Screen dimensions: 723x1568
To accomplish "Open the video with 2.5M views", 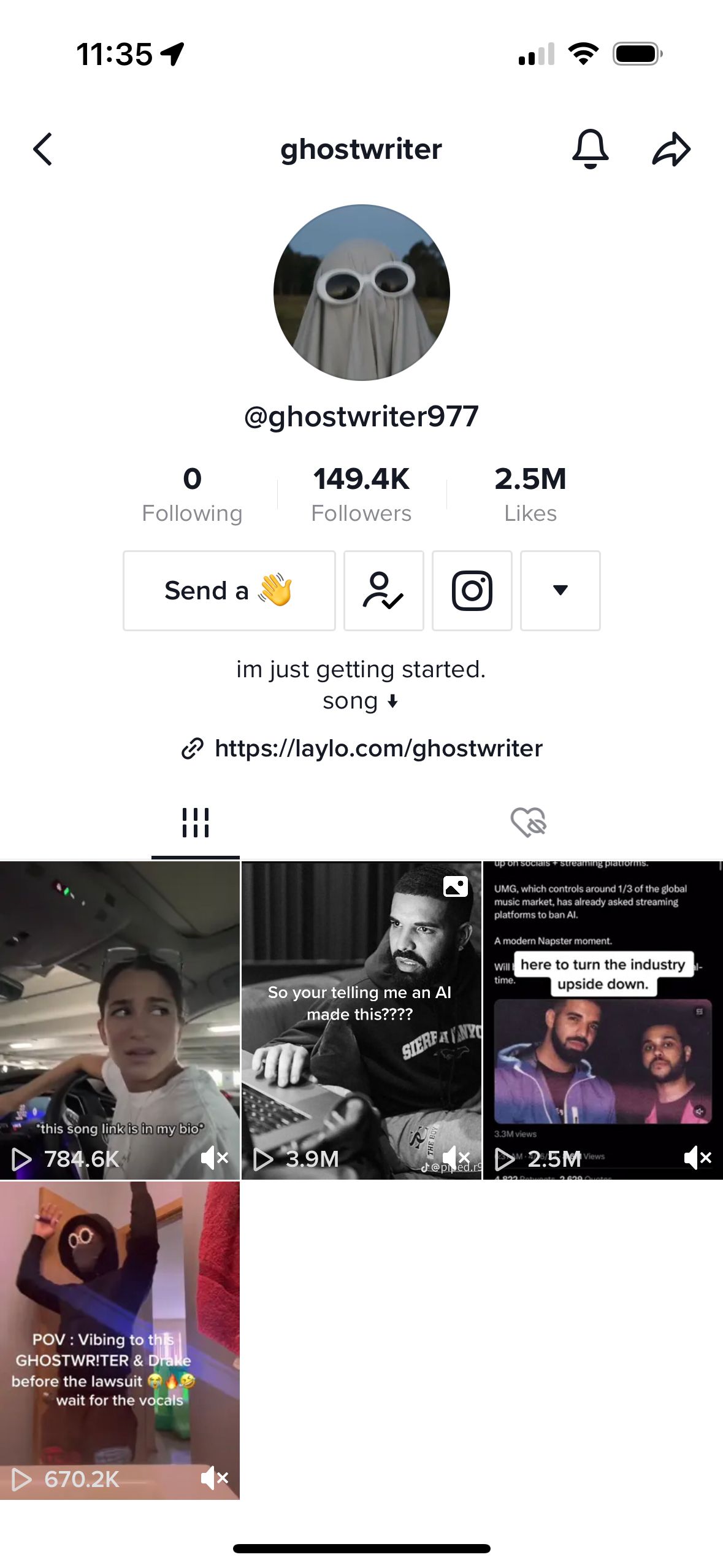I will point(603,1021).
